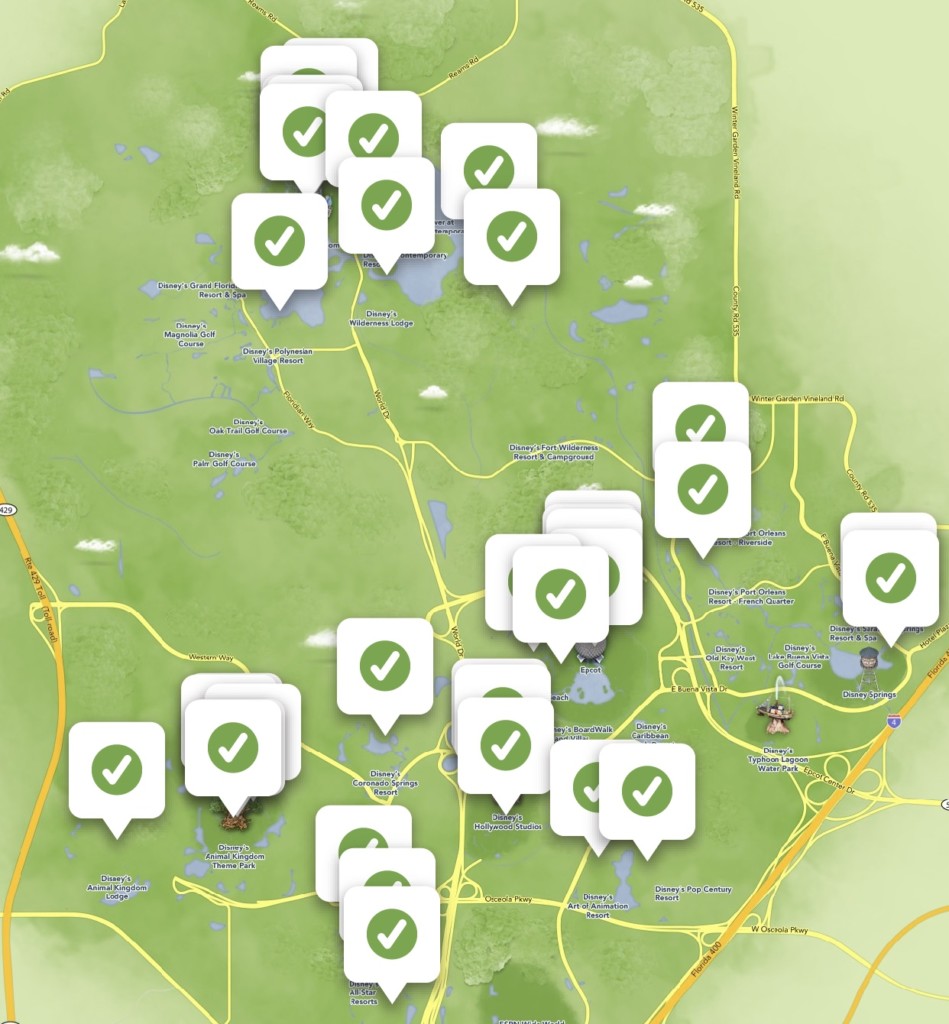Tap the checkmark pin above Animal Kingdom Theme Park
Viewport: 949px width, 1024px height.
233,746
